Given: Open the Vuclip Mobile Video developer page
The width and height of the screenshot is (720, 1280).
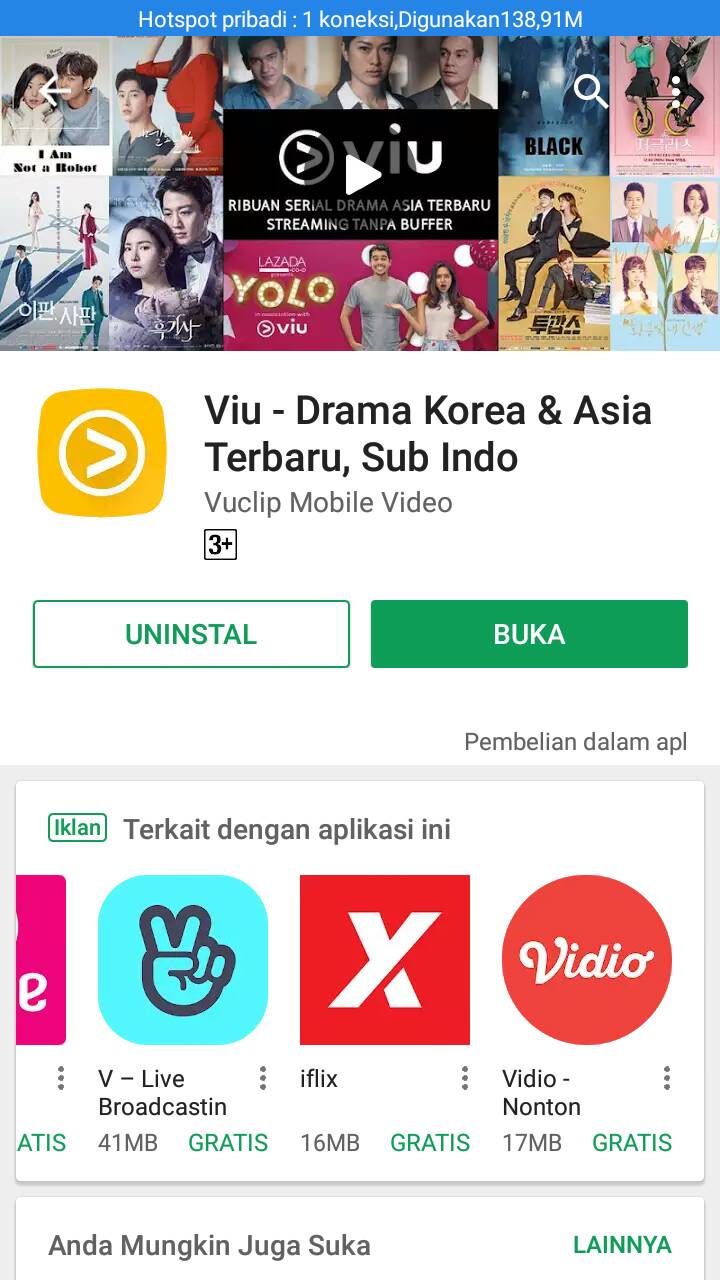Looking at the screenshot, I should point(328,502).
